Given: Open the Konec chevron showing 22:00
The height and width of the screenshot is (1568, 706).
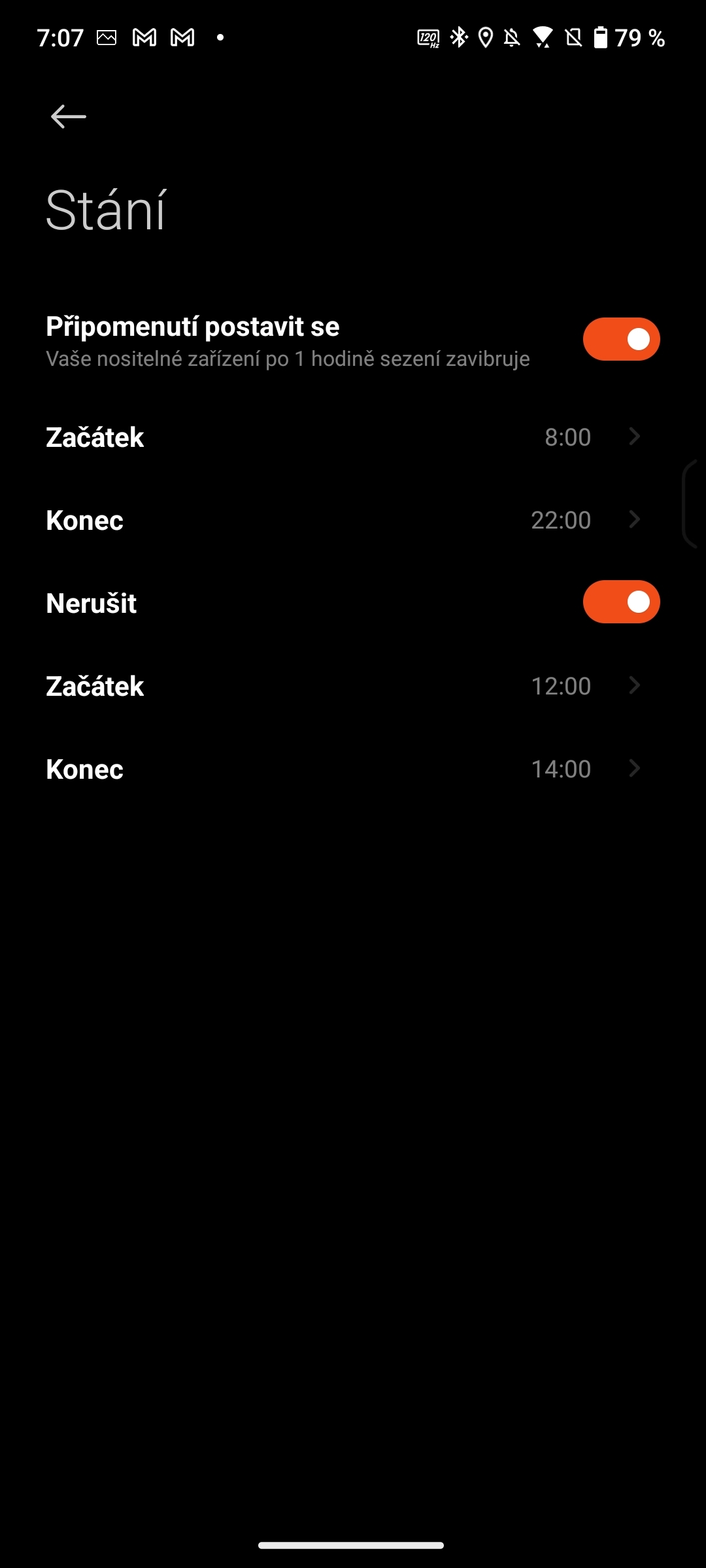Looking at the screenshot, I should click(x=633, y=519).
